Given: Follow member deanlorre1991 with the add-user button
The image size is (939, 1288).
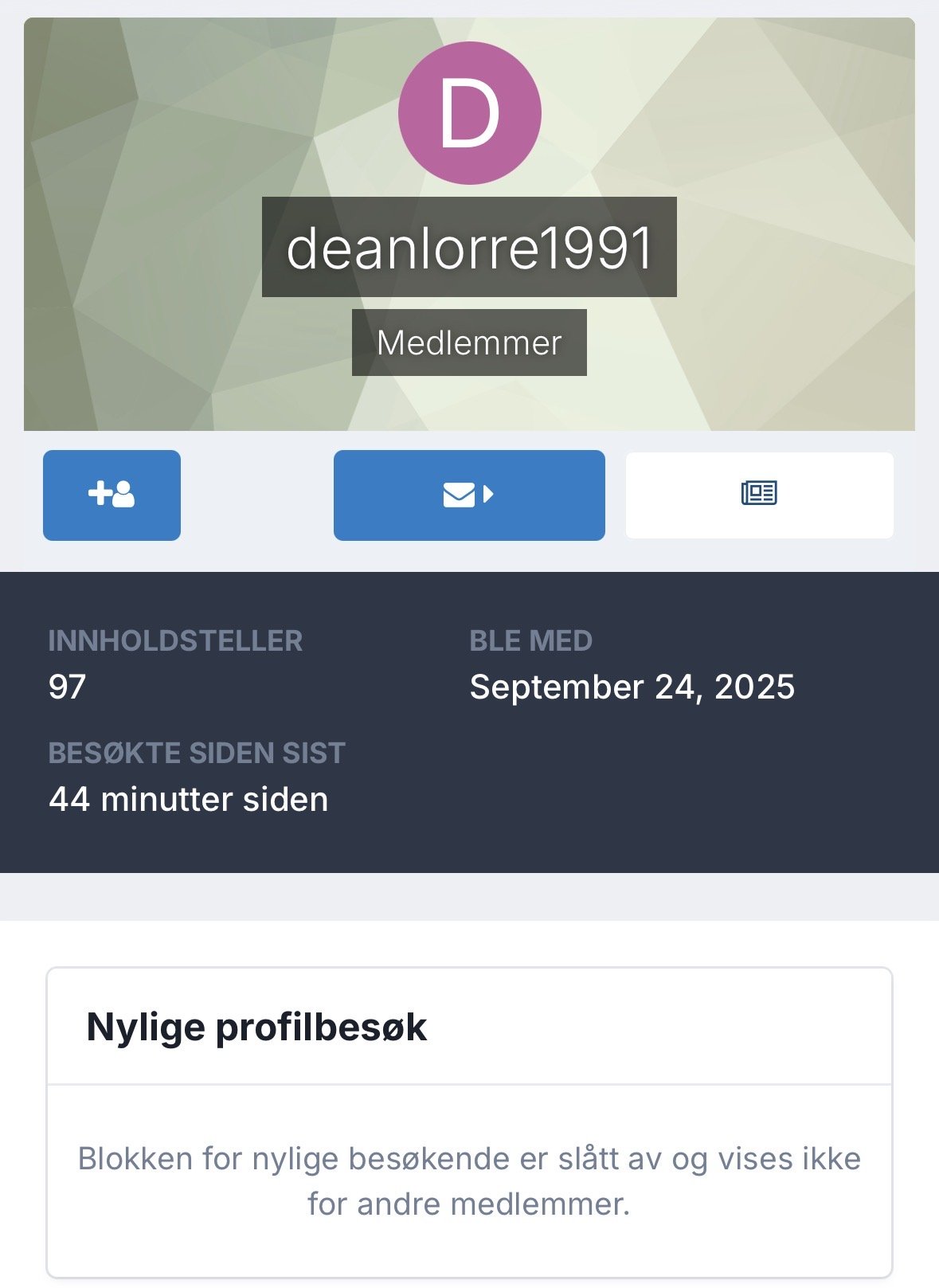Looking at the screenshot, I should tap(112, 495).
